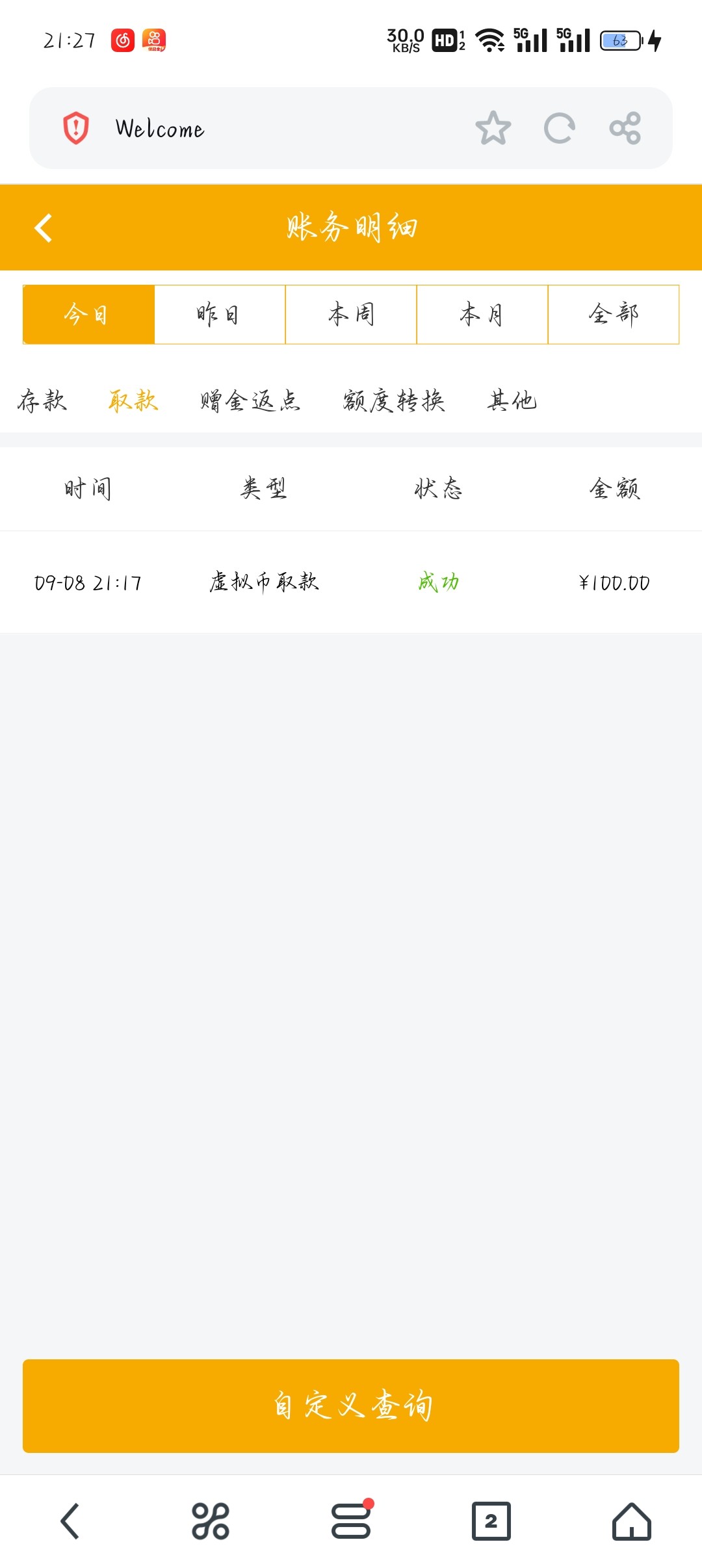Select the 取款 category
This screenshot has width=702, height=1568.
(133, 400)
